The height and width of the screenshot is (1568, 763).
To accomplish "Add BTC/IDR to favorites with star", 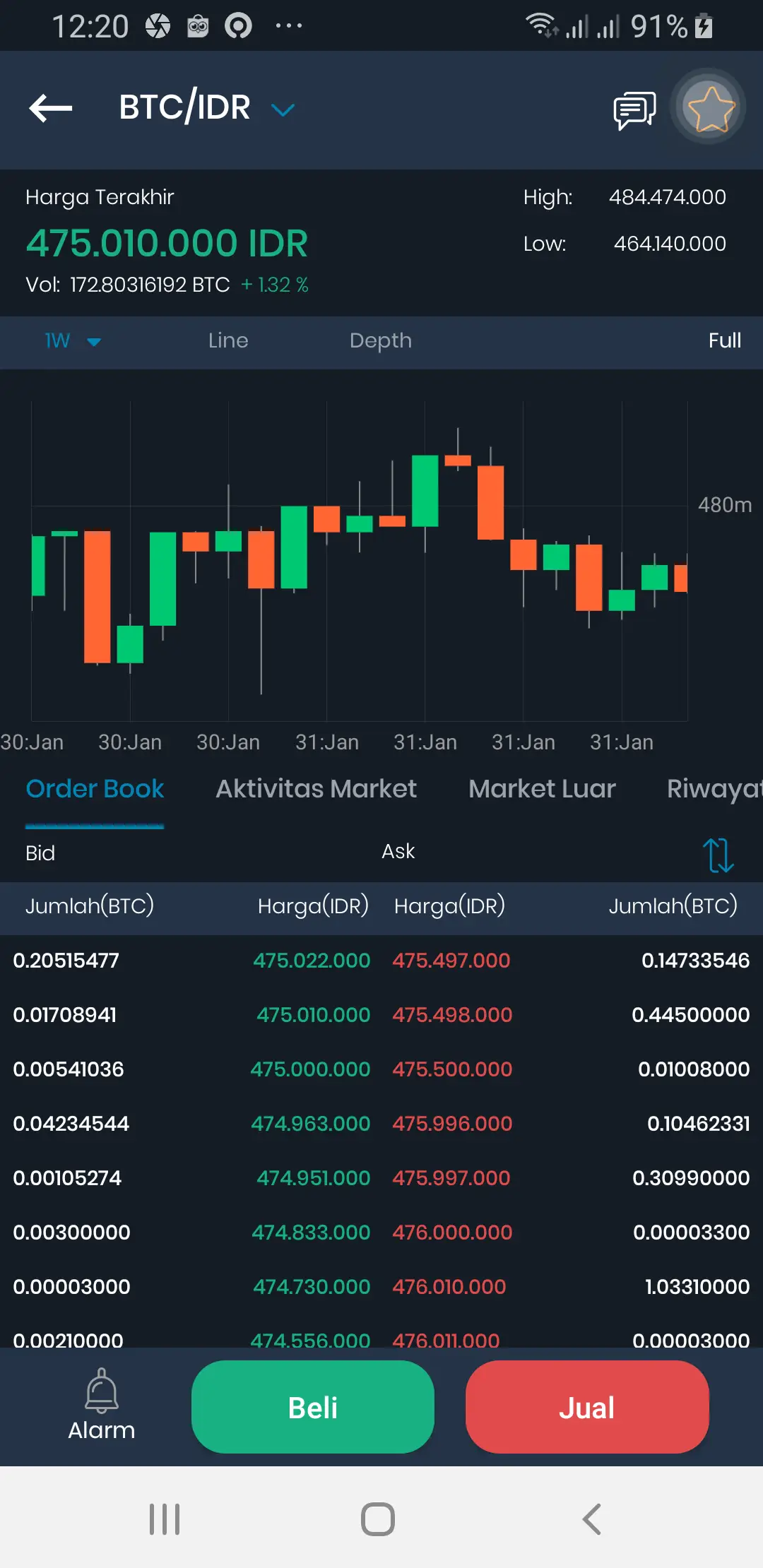I will coord(710,108).
